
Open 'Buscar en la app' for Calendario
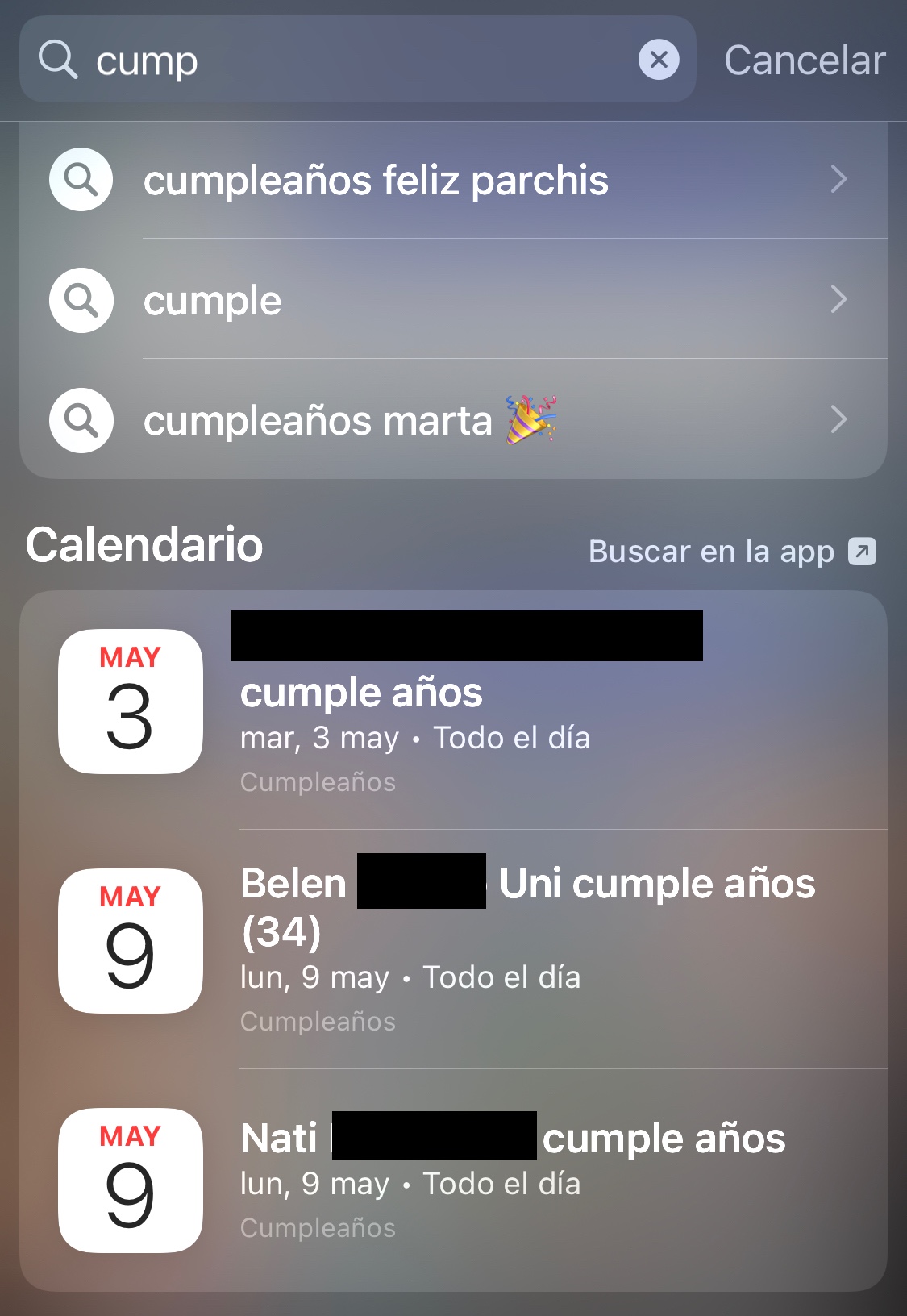click(730, 552)
